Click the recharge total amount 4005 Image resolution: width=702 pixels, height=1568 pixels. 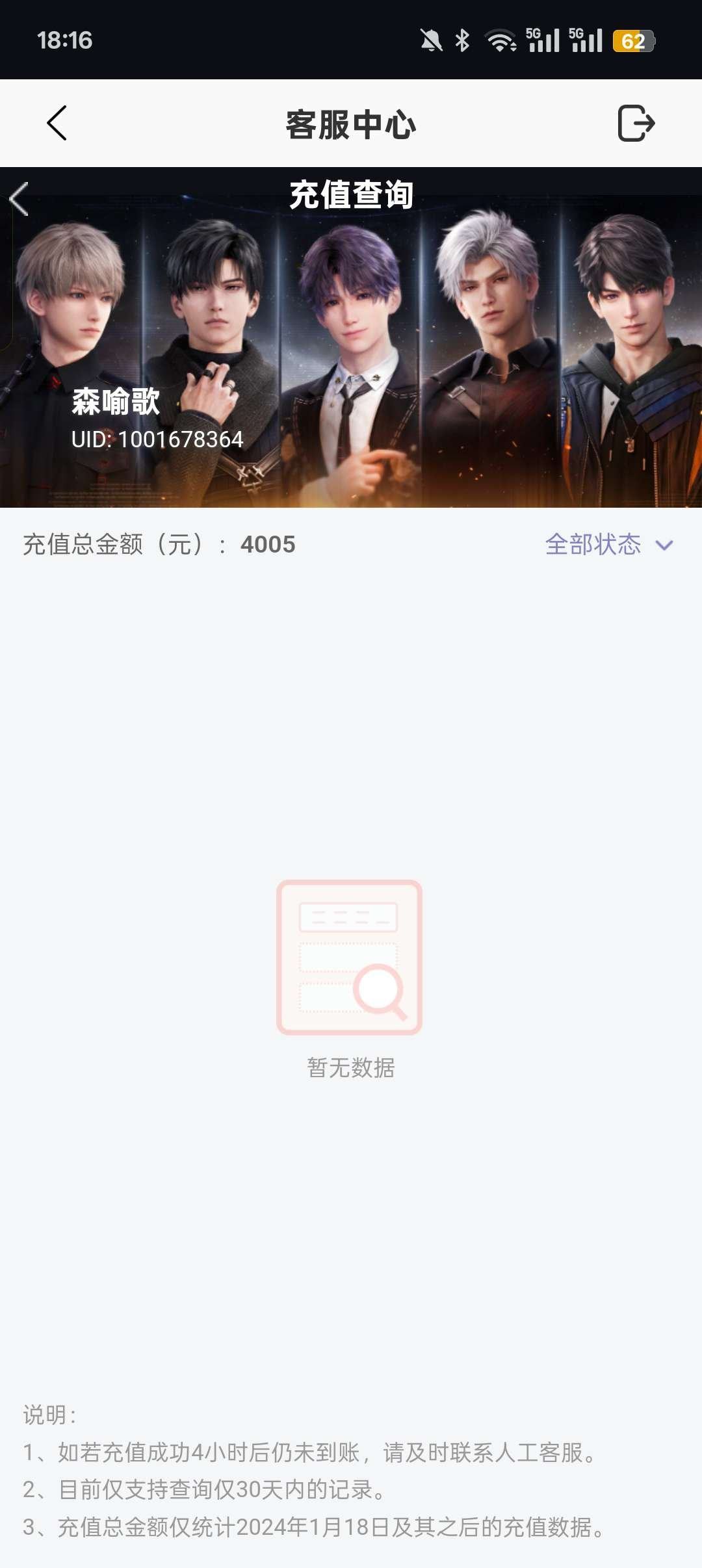(268, 546)
